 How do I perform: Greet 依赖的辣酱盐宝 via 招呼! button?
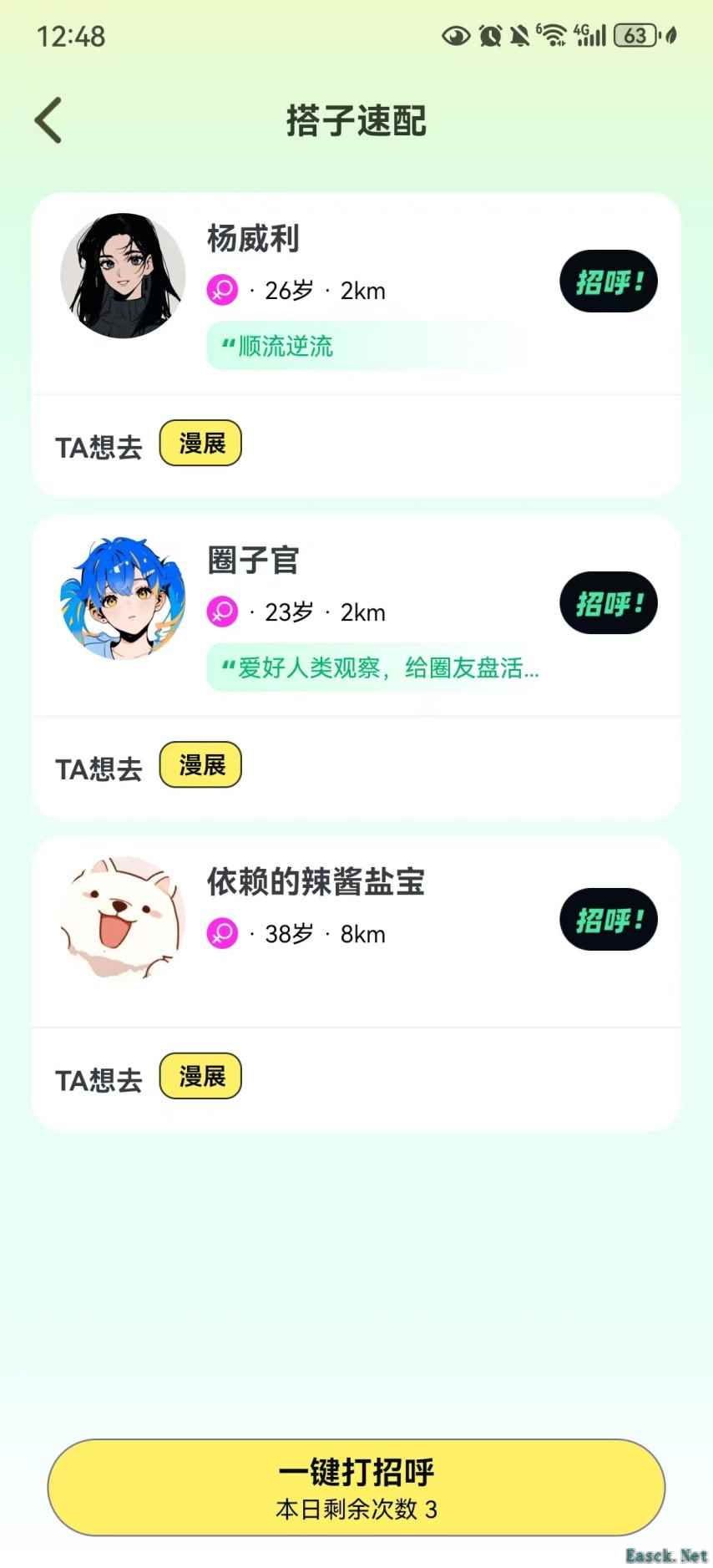pos(608,920)
